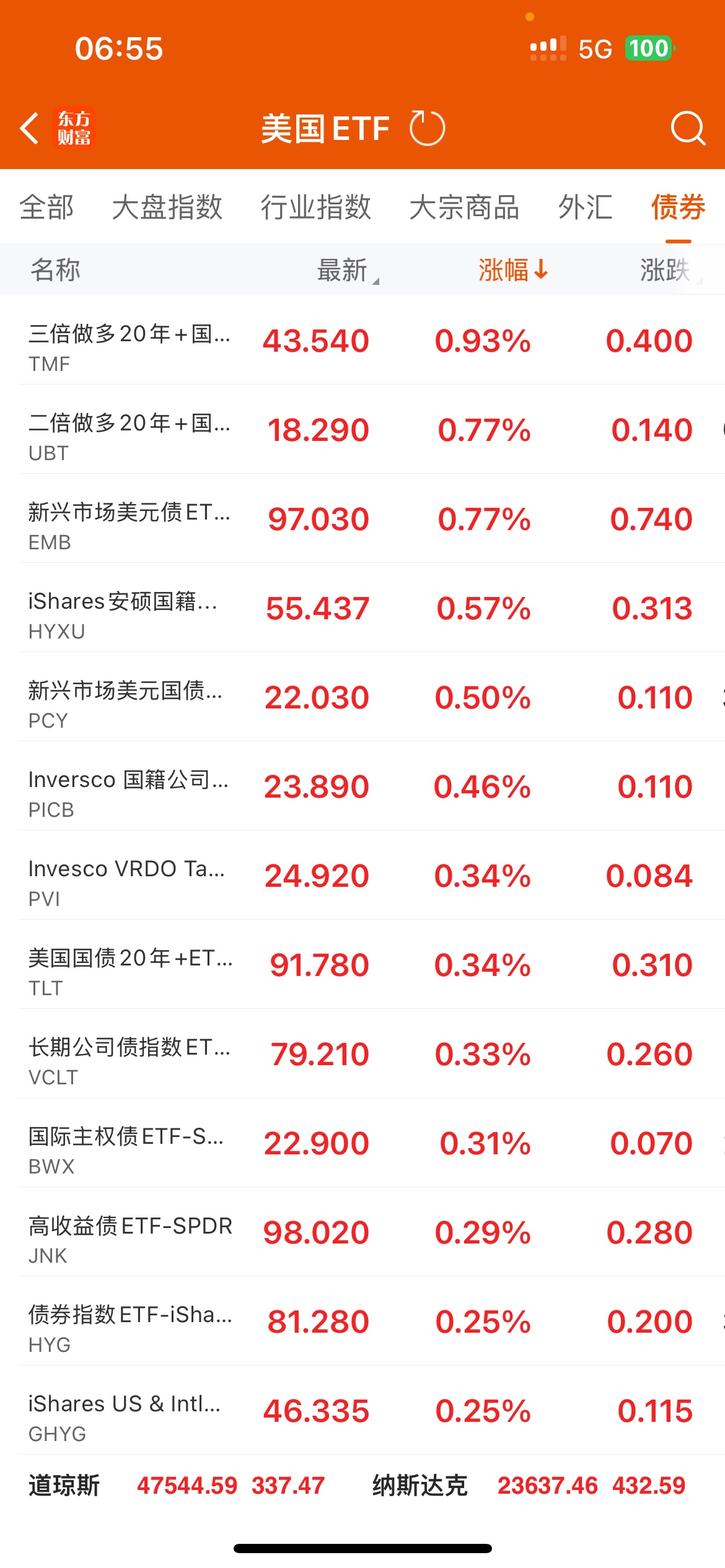Refresh the 美国ETF quotes
The image size is (725, 1568).
[427, 128]
